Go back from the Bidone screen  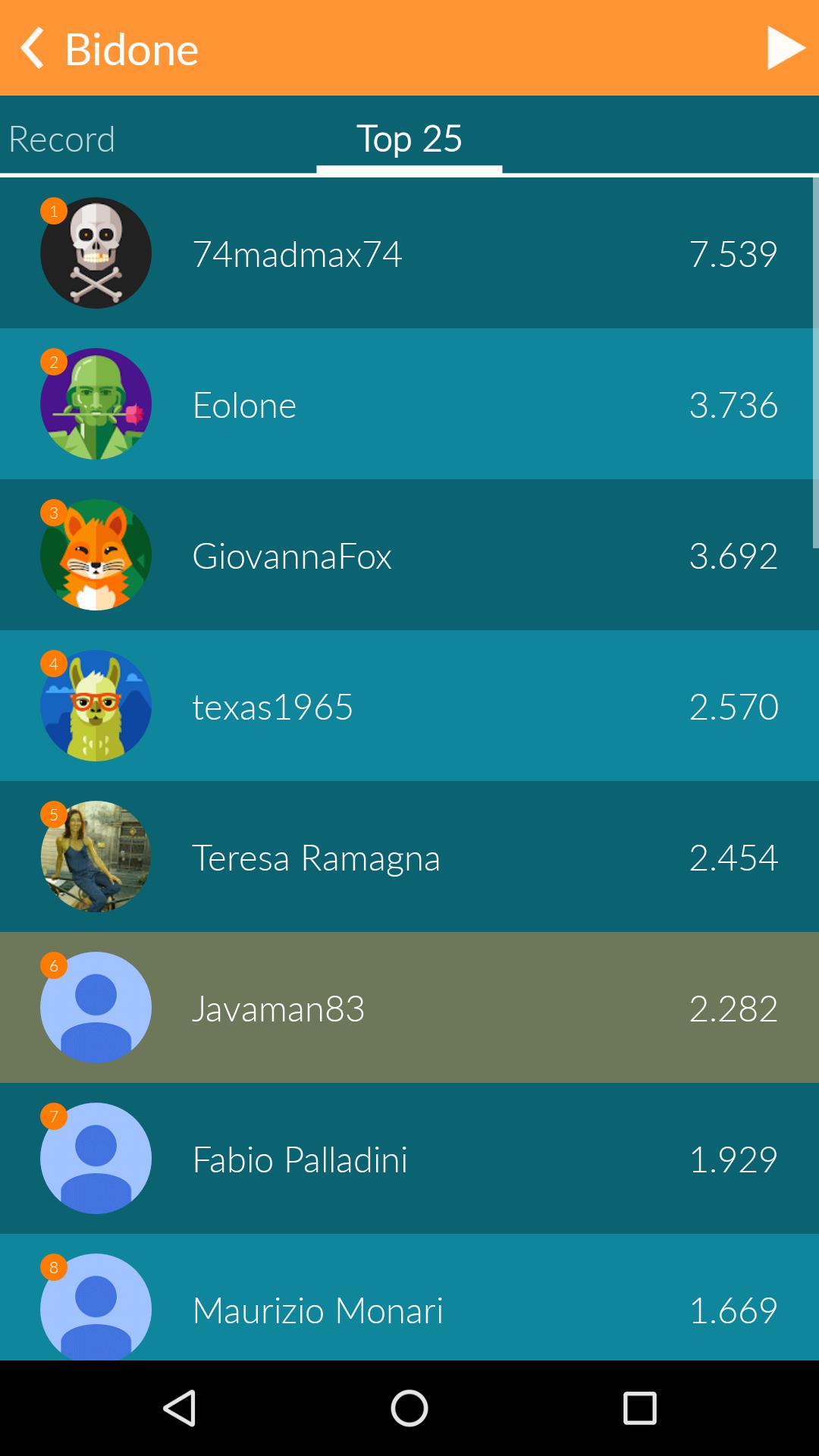point(33,49)
